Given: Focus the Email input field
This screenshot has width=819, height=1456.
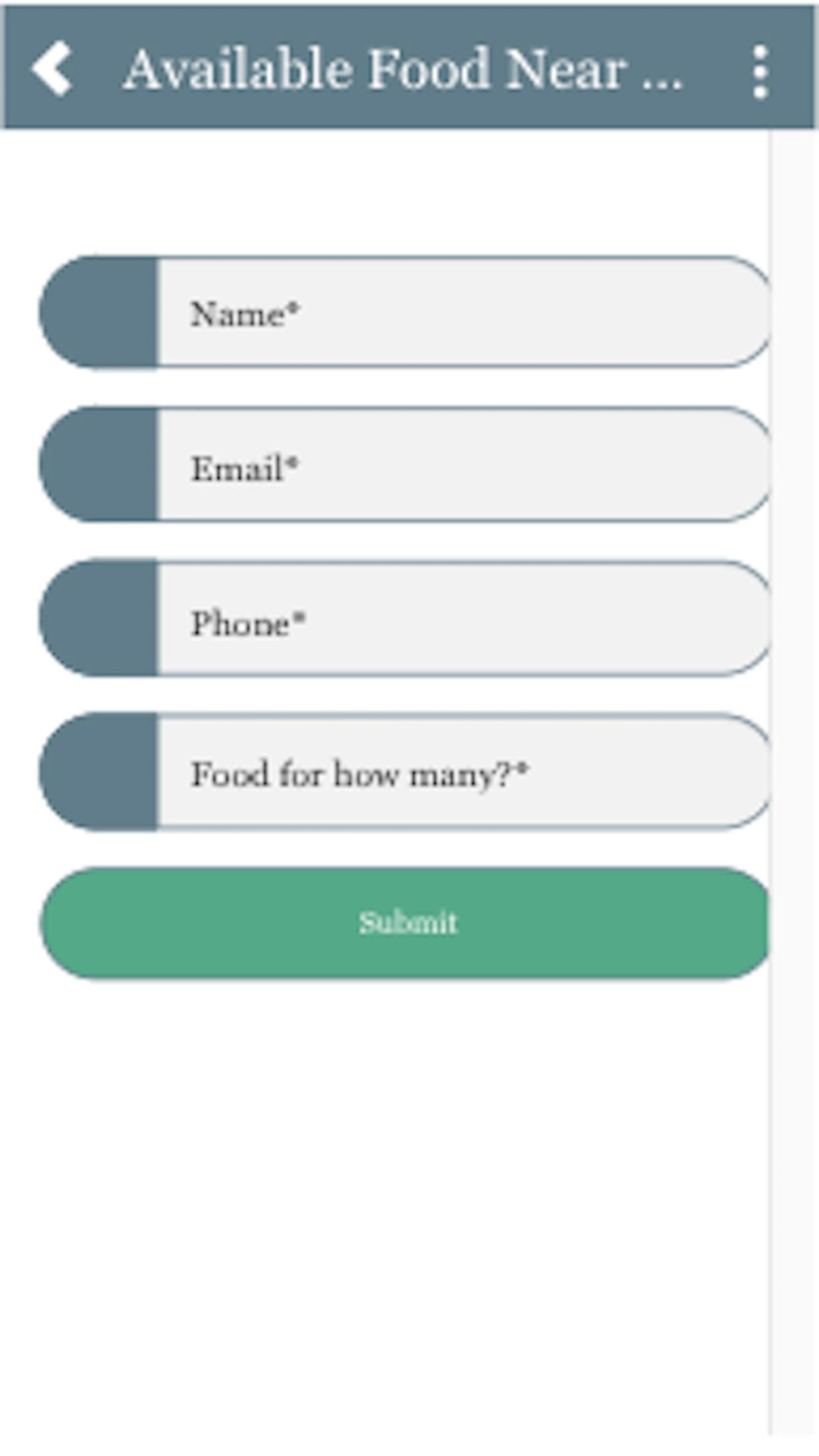Looking at the screenshot, I should coord(463,466).
